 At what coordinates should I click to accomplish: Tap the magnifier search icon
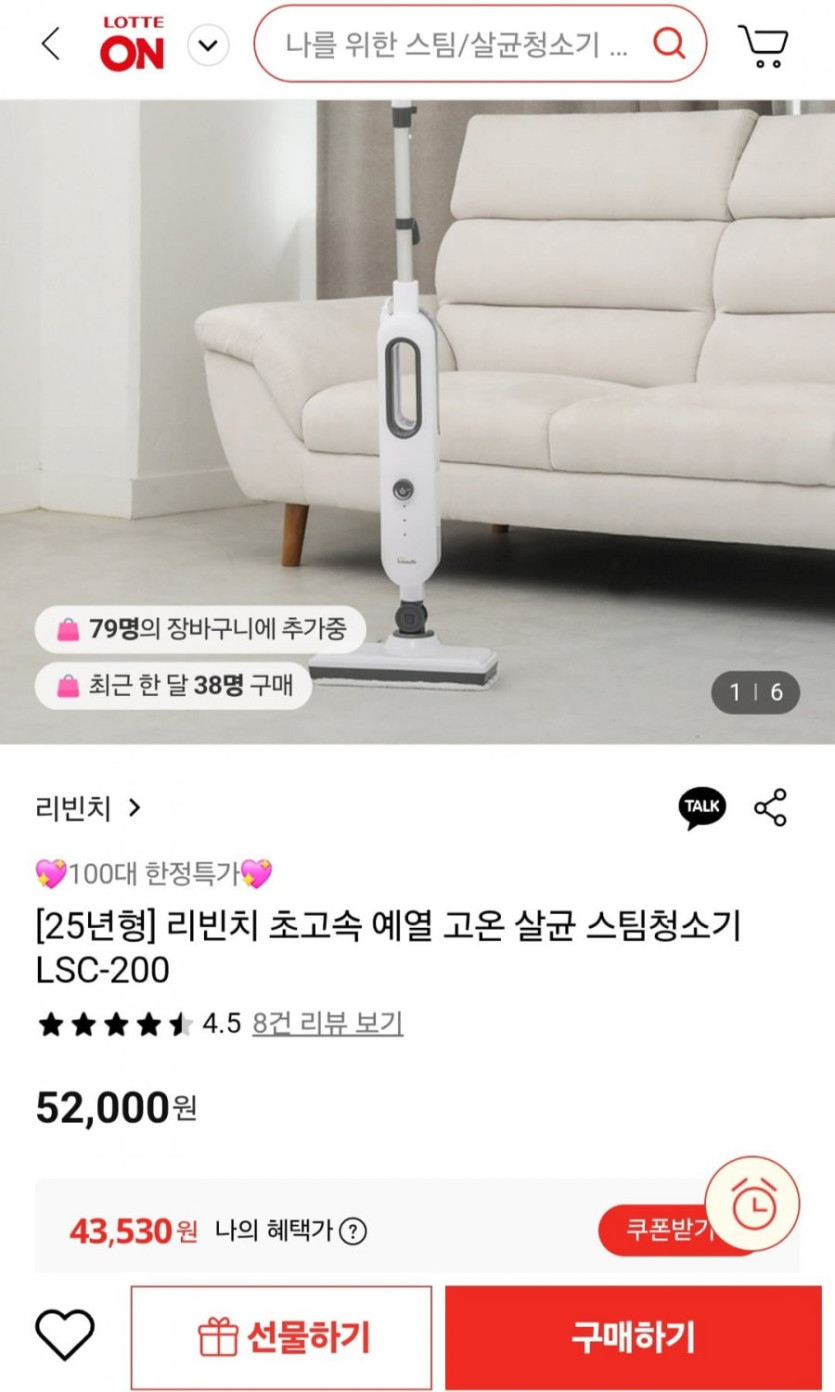coord(669,43)
